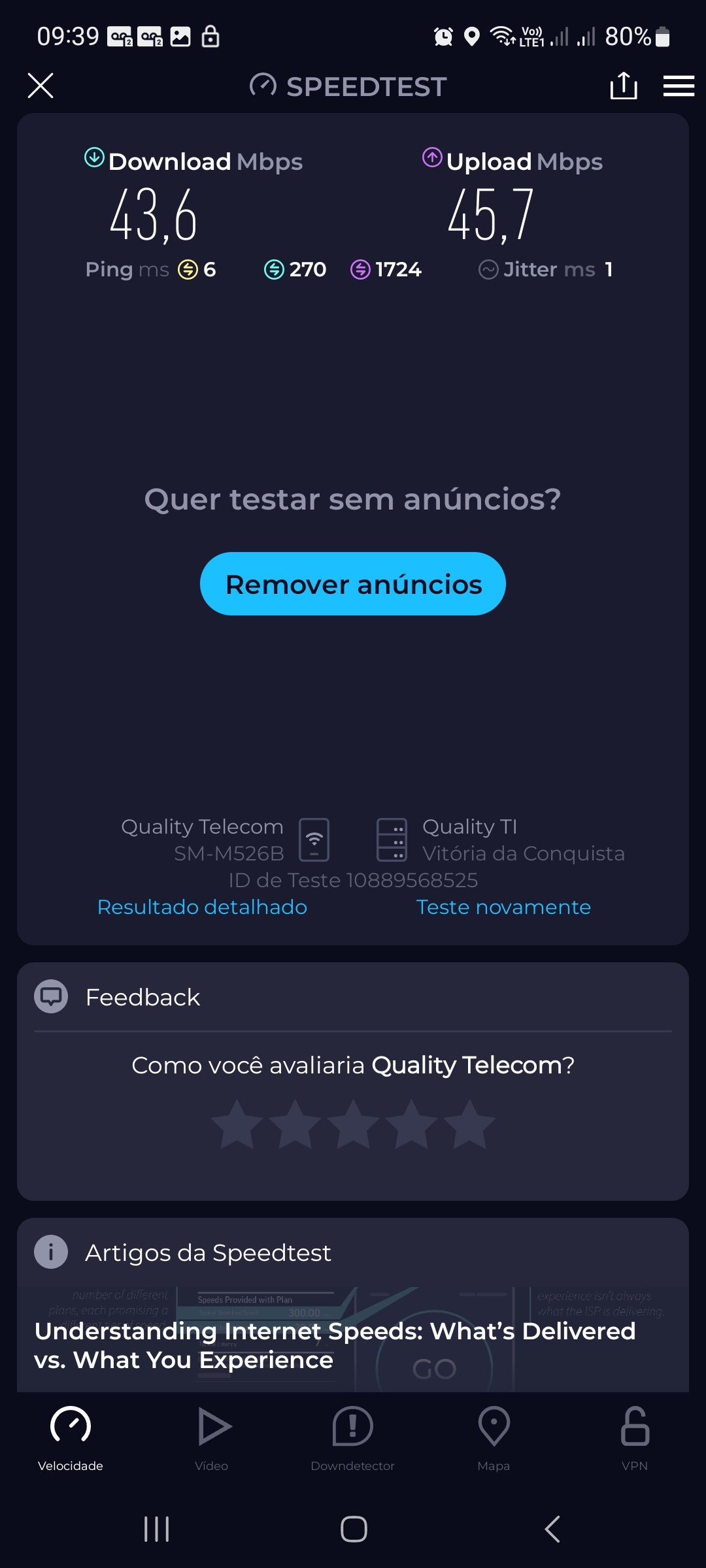This screenshot has width=706, height=1568.
Task: Rate Quality Telecom one star
Action: pos(237,1124)
